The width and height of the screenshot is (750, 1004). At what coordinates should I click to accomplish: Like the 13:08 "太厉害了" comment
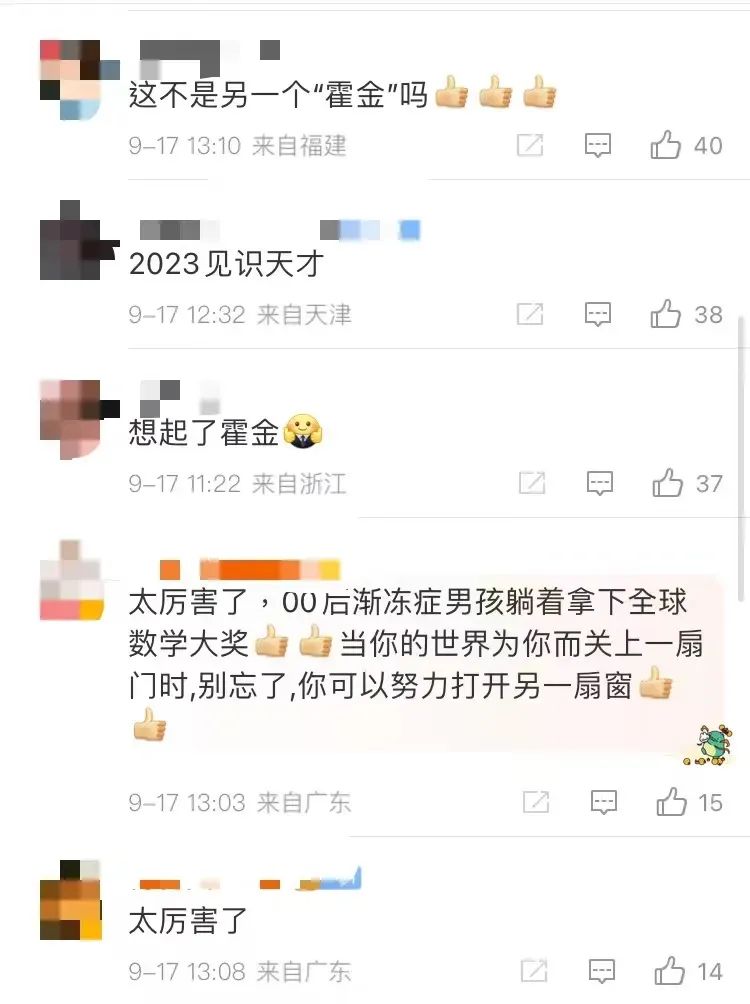tap(669, 971)
